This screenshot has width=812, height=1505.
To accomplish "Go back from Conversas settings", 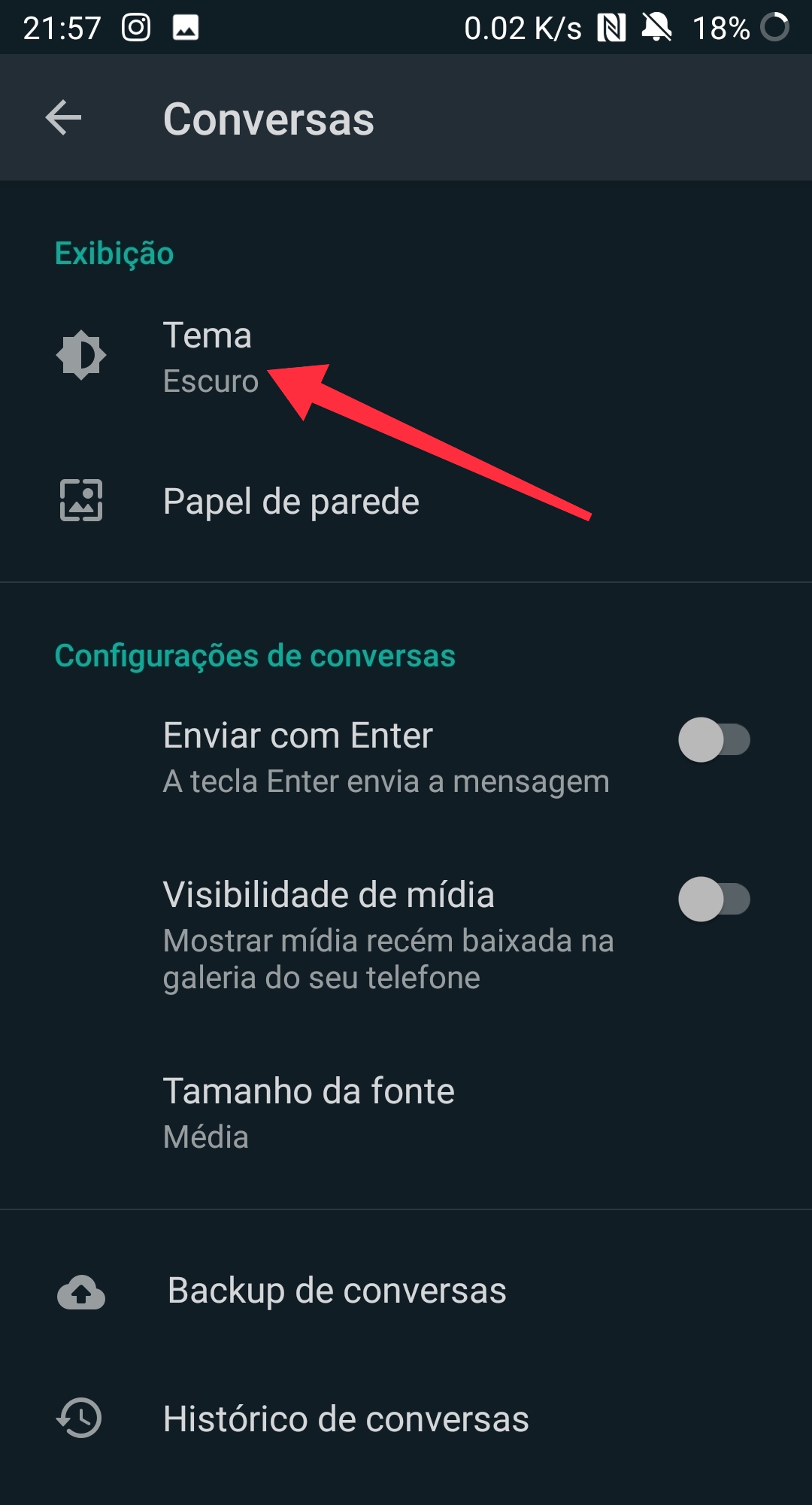I will [63, 118].
